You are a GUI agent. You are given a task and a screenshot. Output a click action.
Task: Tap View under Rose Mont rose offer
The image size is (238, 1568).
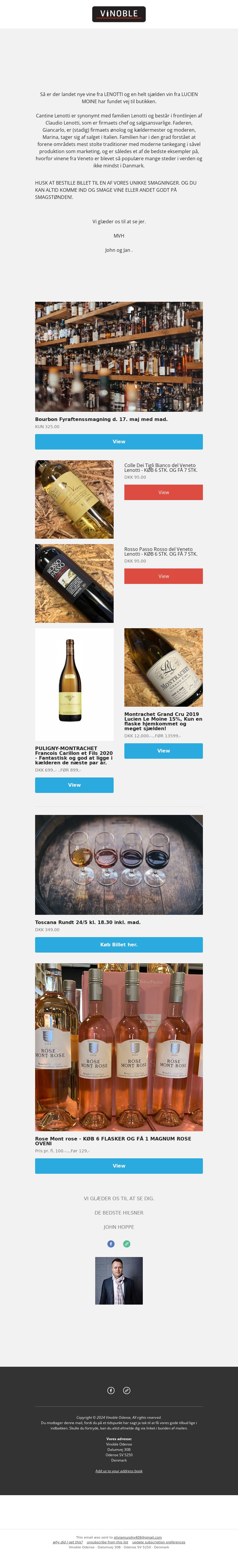click(x=119, y=1166)
